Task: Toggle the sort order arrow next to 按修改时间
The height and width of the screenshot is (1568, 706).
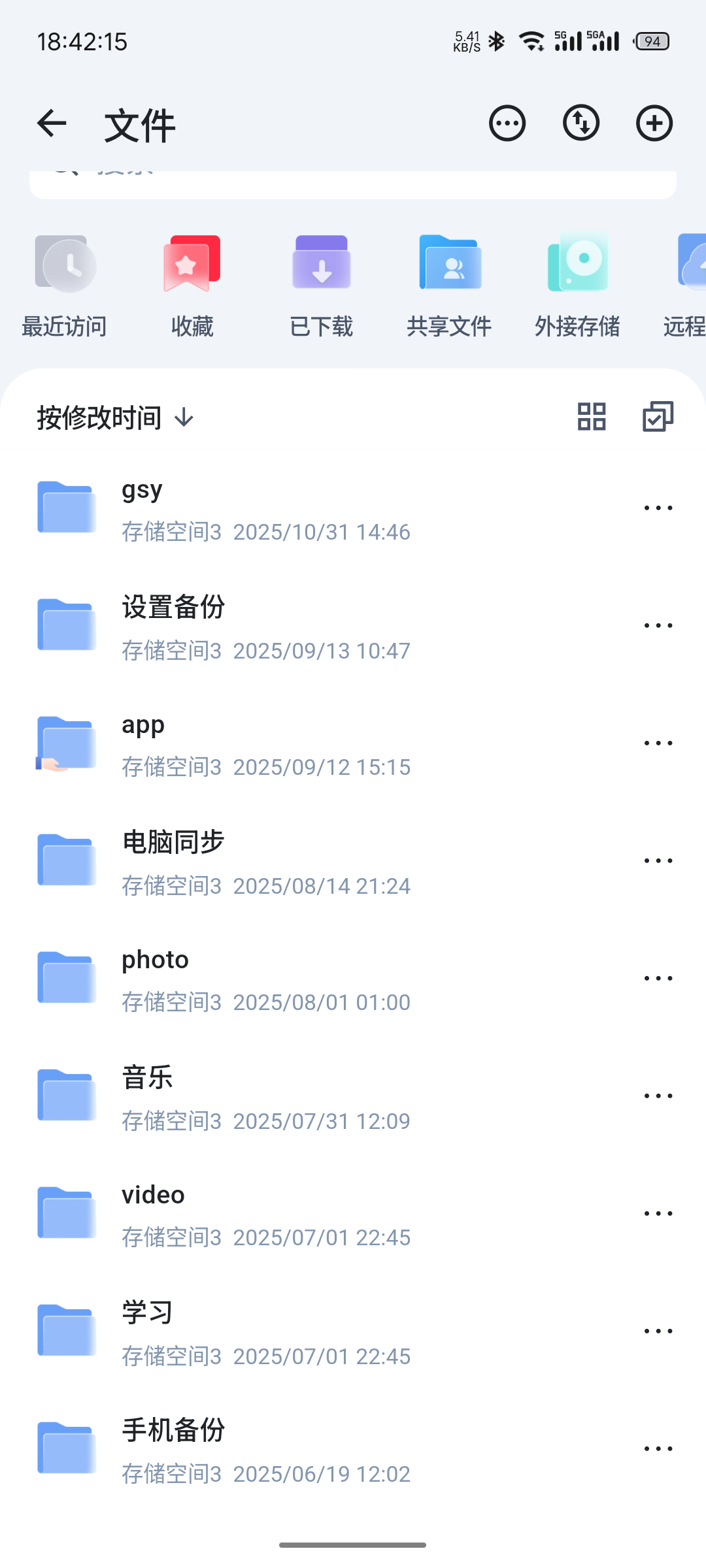Action: 184,418
